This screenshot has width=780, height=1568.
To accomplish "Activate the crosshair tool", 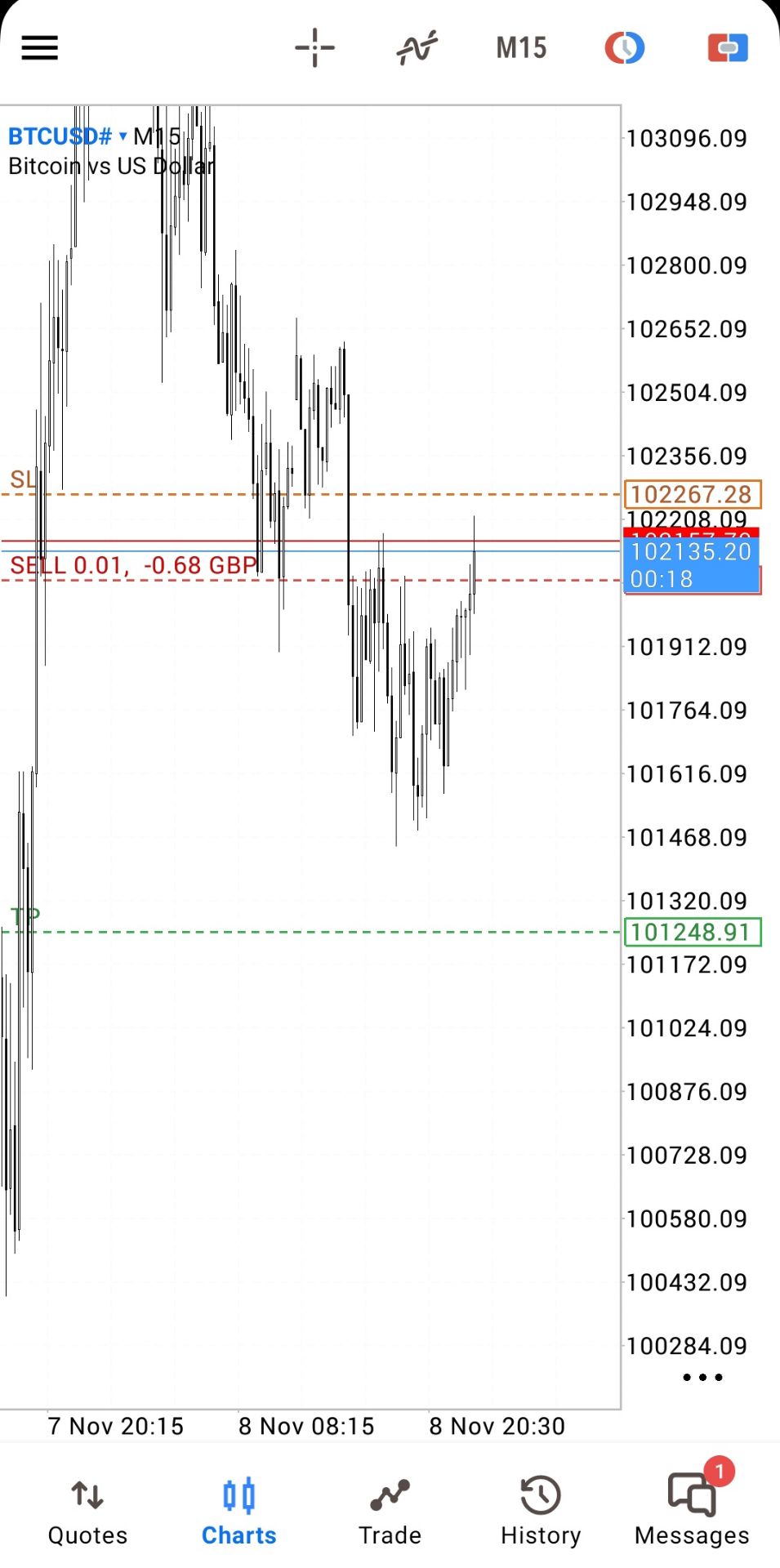I will coord(314,47).
